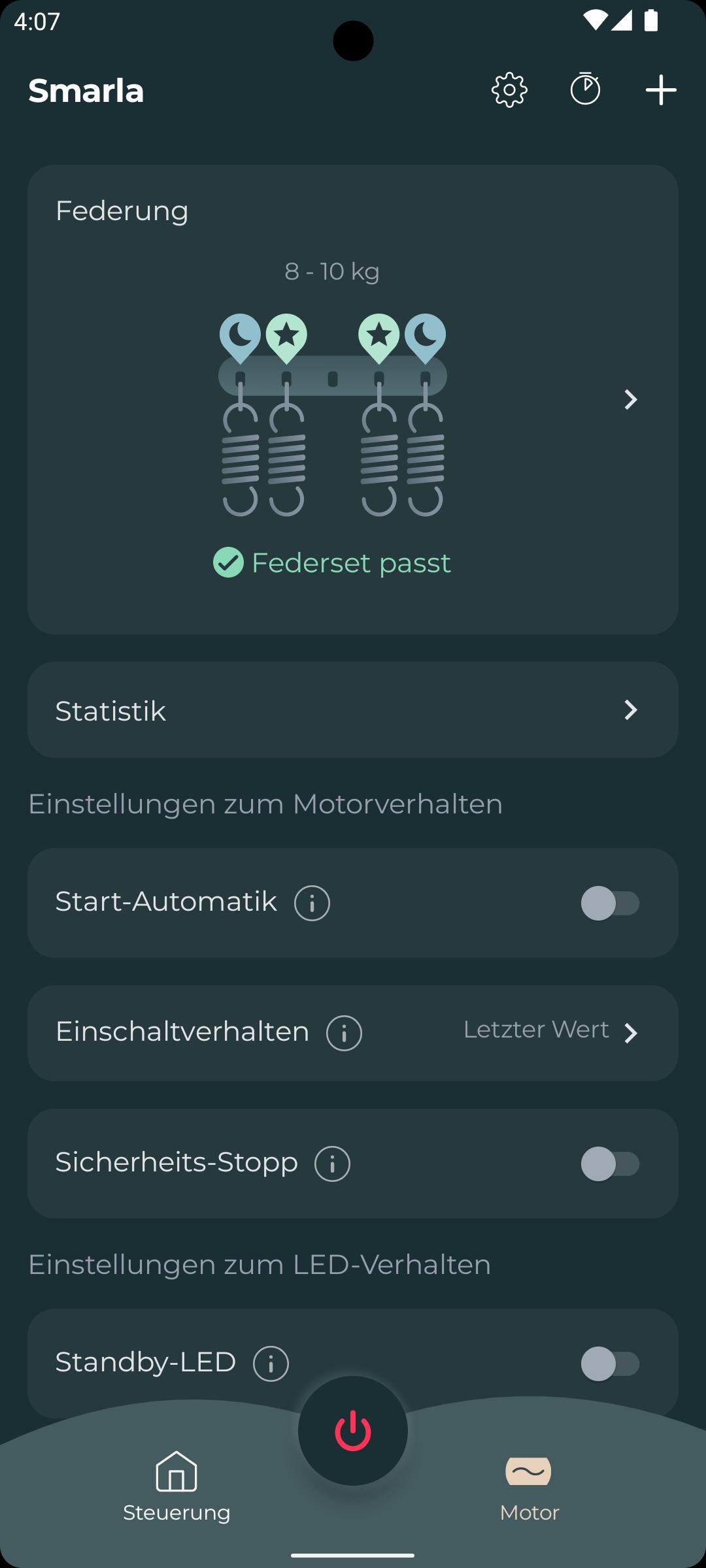Show info about Einschaltverhalten
706x1568 pixels.
click(344, 1033)
